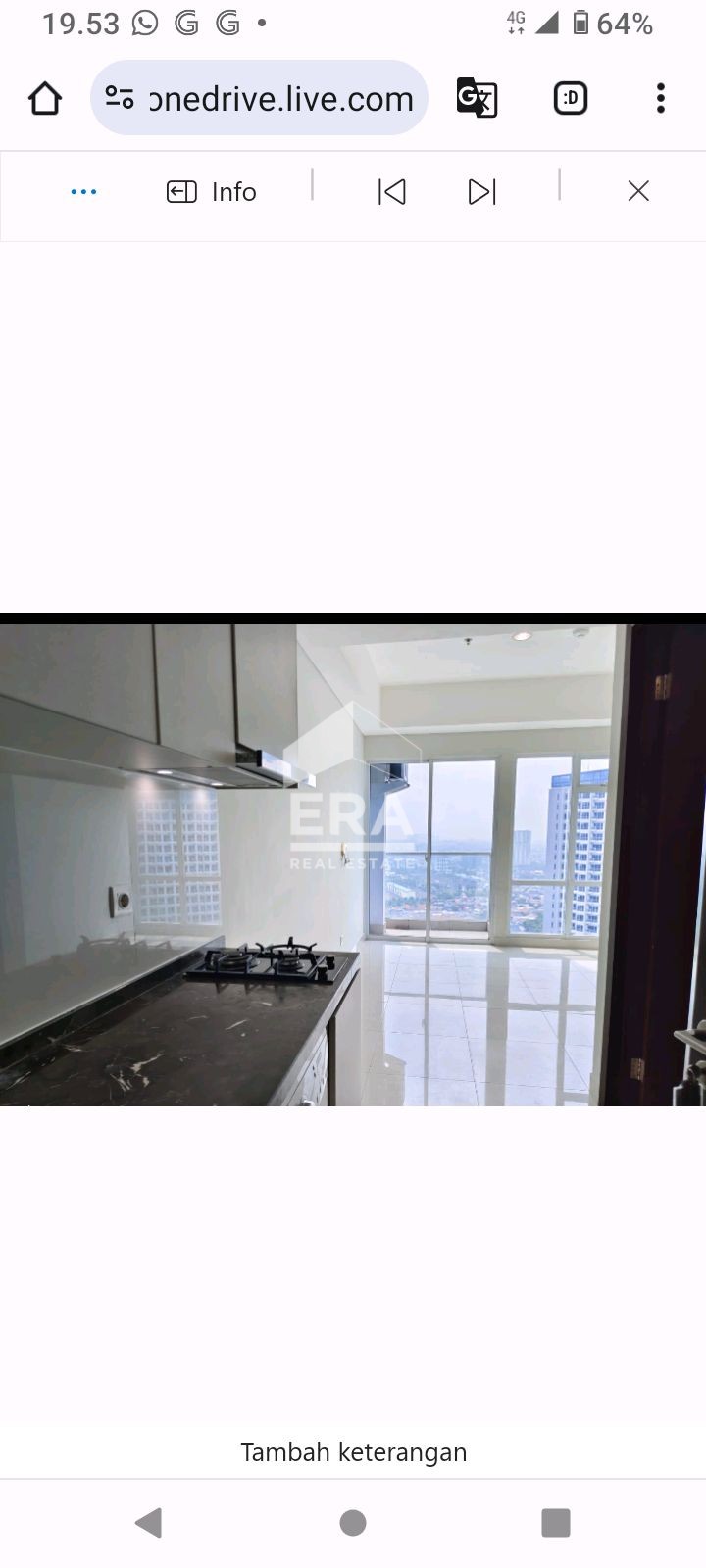Show the photo Info panel
The image size is (706, 1568).
[x=212, y=192]
